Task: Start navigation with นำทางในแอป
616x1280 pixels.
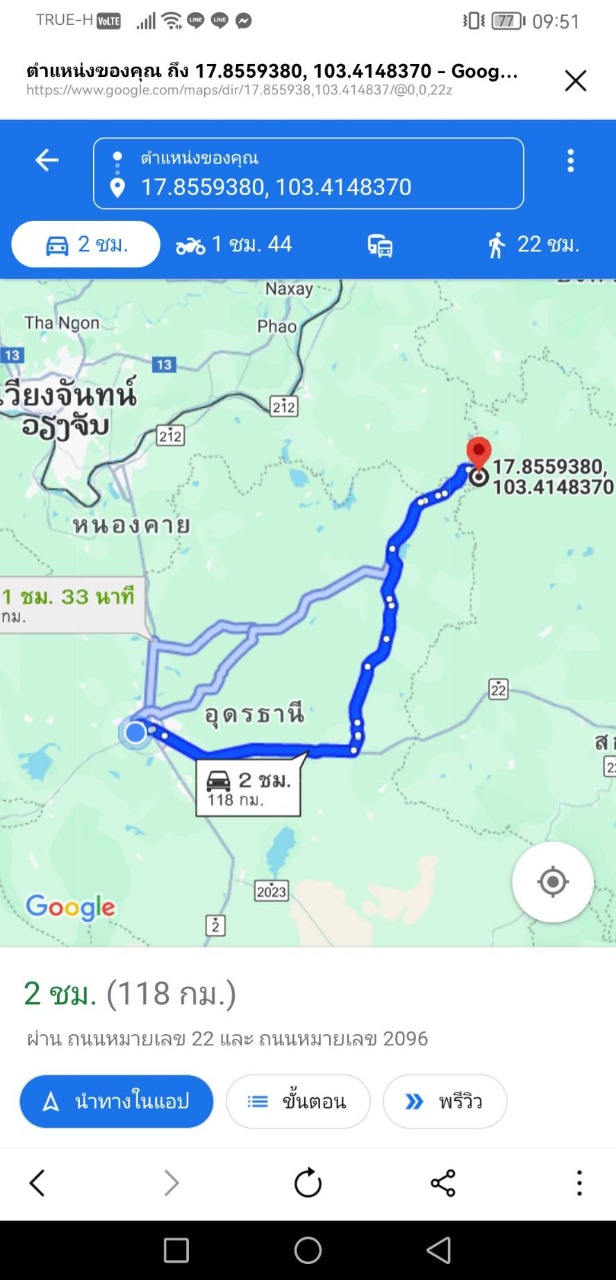Action: pyautogui.click(x=117, y=1102)
